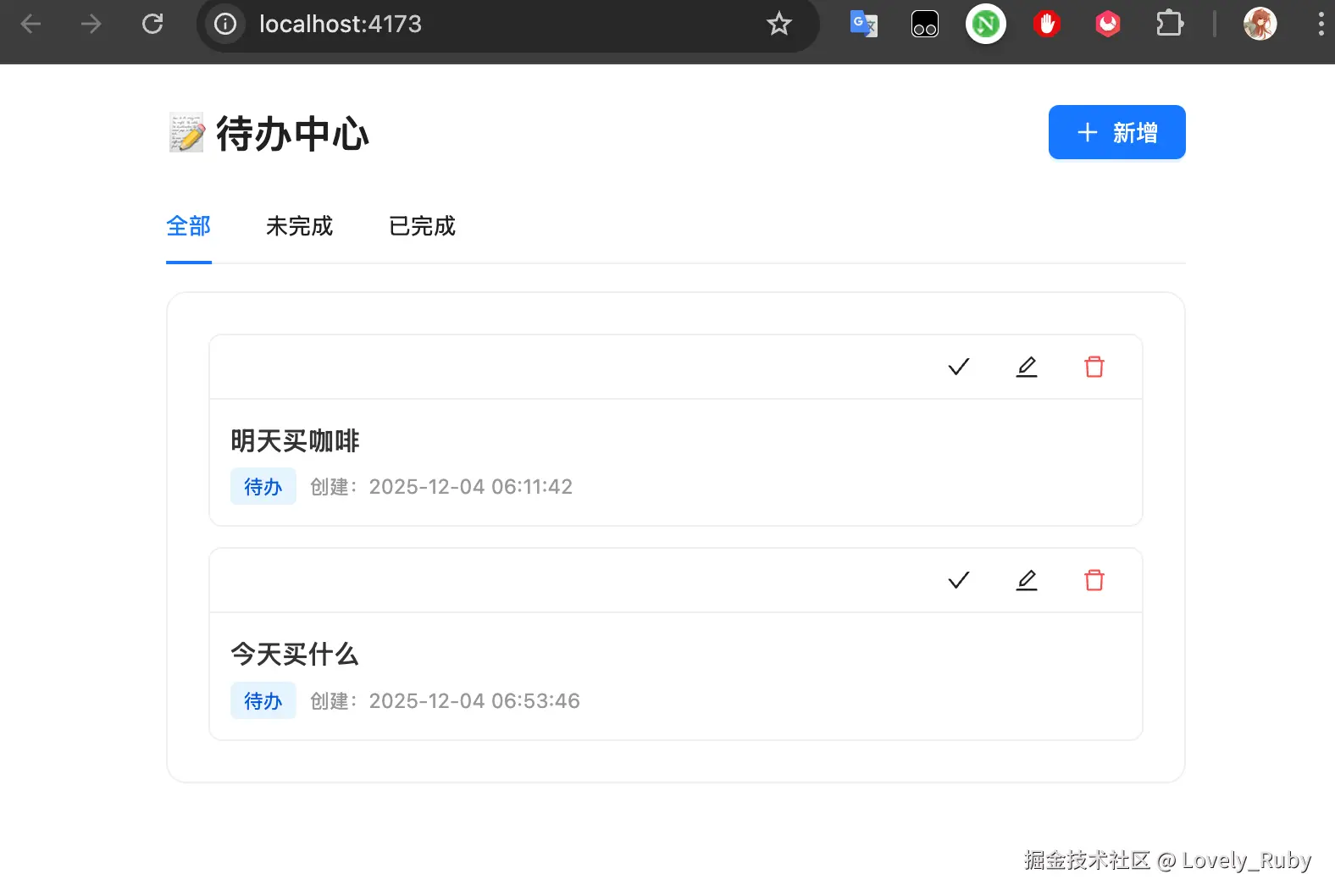This screenshot has width=1335, height=896.
Task: Reload the page in the browser
Action: point(152,24)
